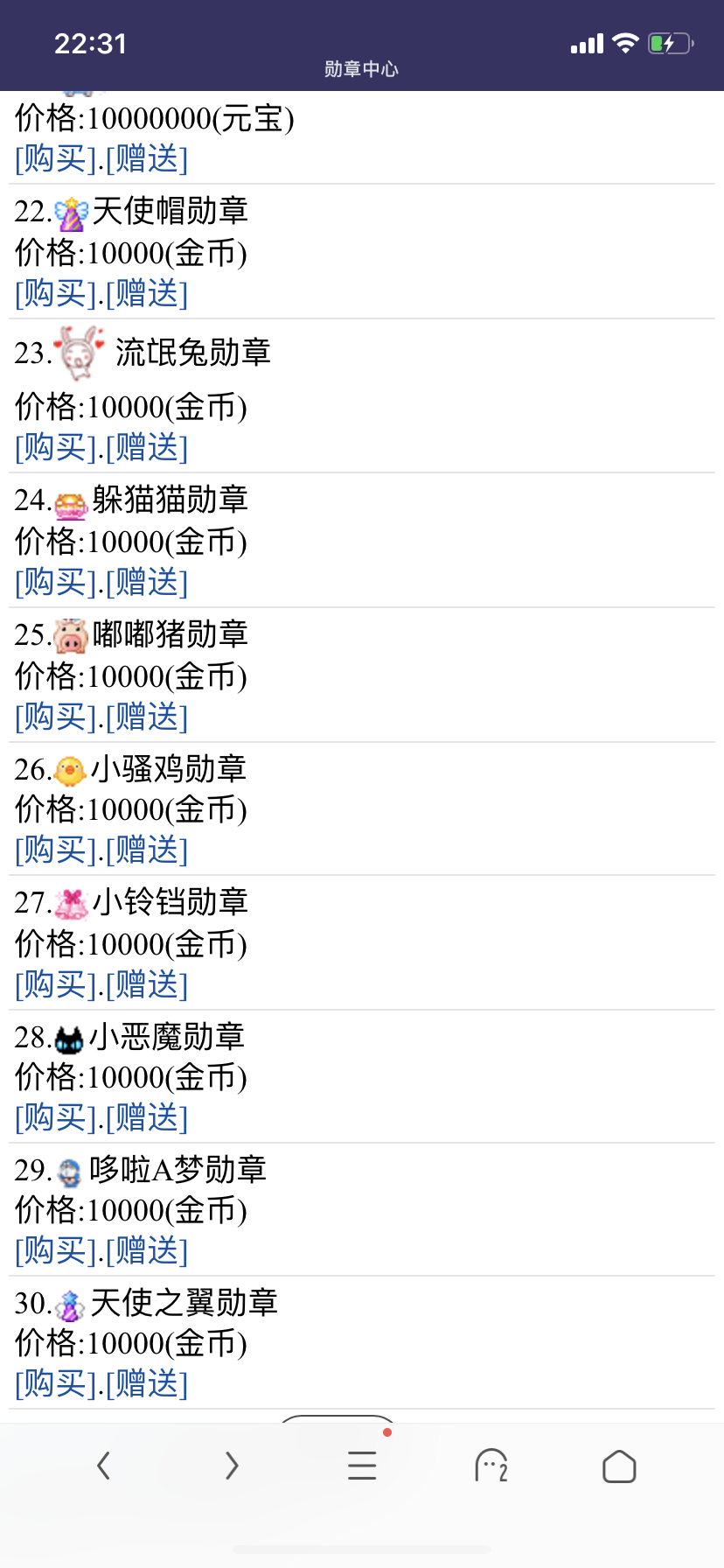Click the 嘟嘟猪勋章 pig icon

click(x=72, y=634)
